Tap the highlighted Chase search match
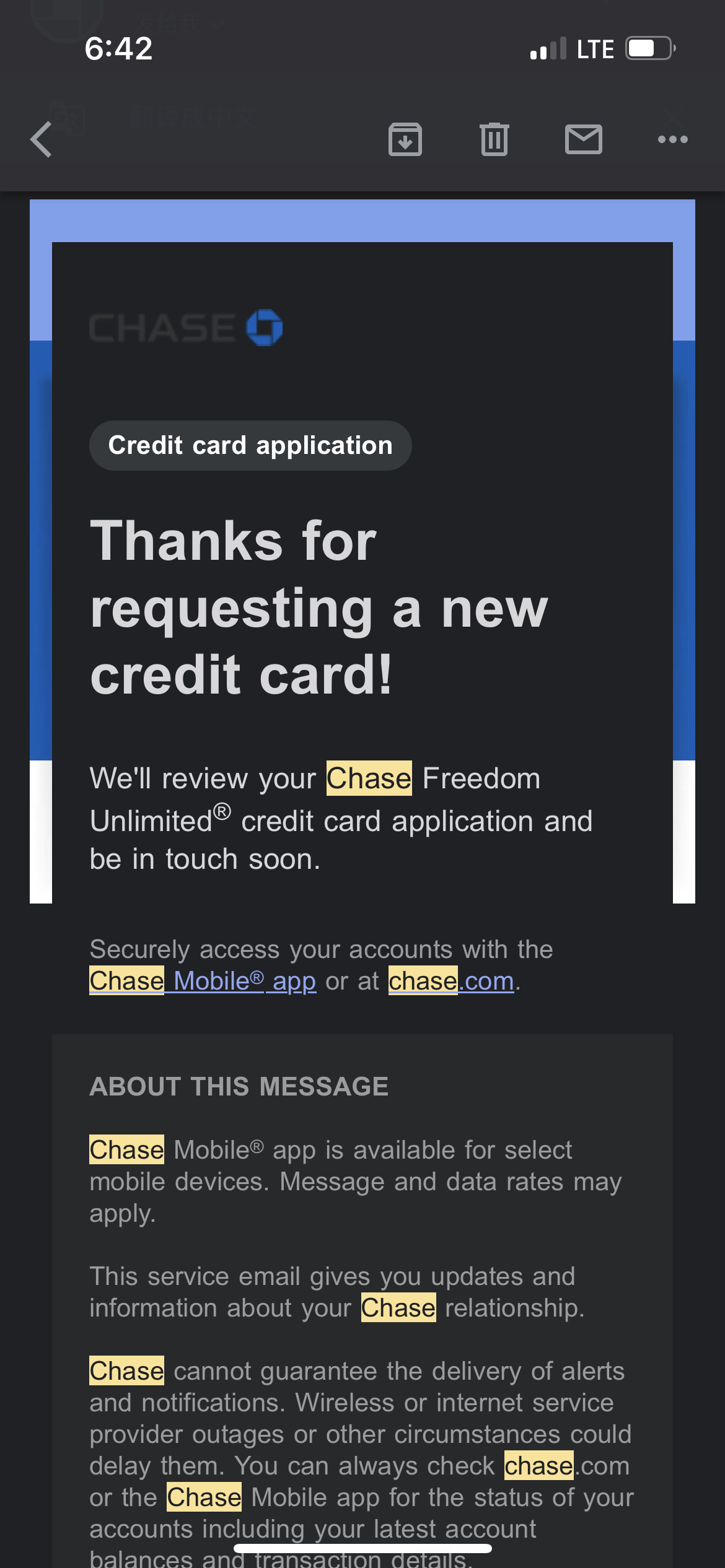This screenshot has width=725, height=1568. pos(368,778)
